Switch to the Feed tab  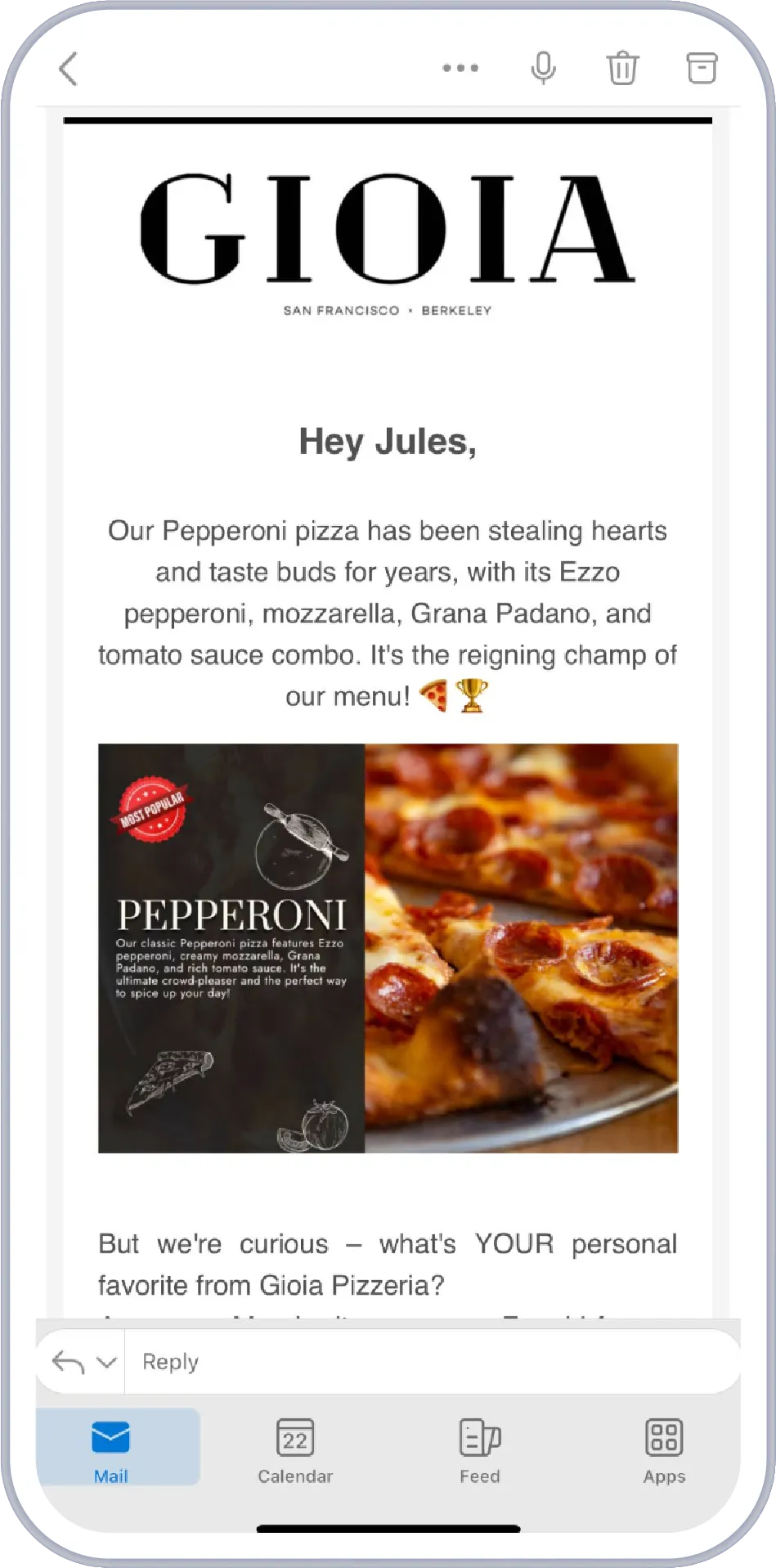[480, 1451]
